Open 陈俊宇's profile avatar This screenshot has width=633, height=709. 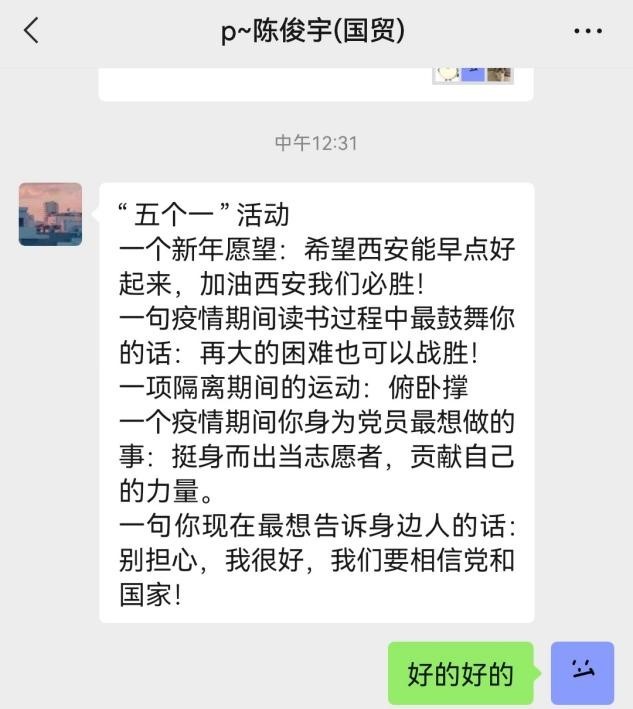(x=50, y=214)
